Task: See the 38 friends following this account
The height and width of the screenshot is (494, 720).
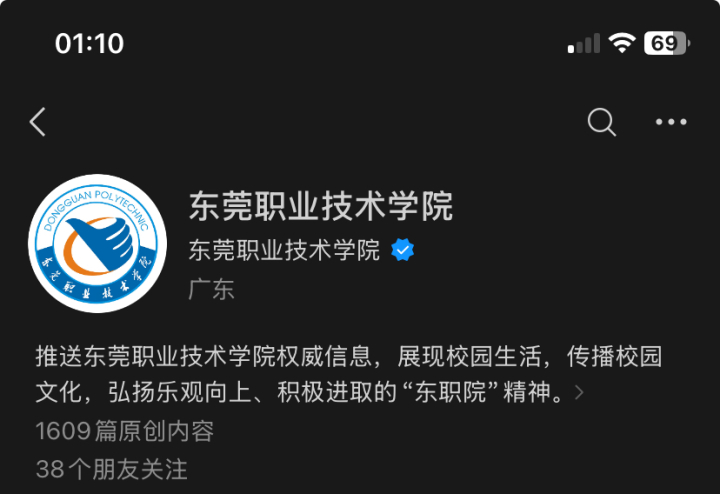Action: coord(111,468)
